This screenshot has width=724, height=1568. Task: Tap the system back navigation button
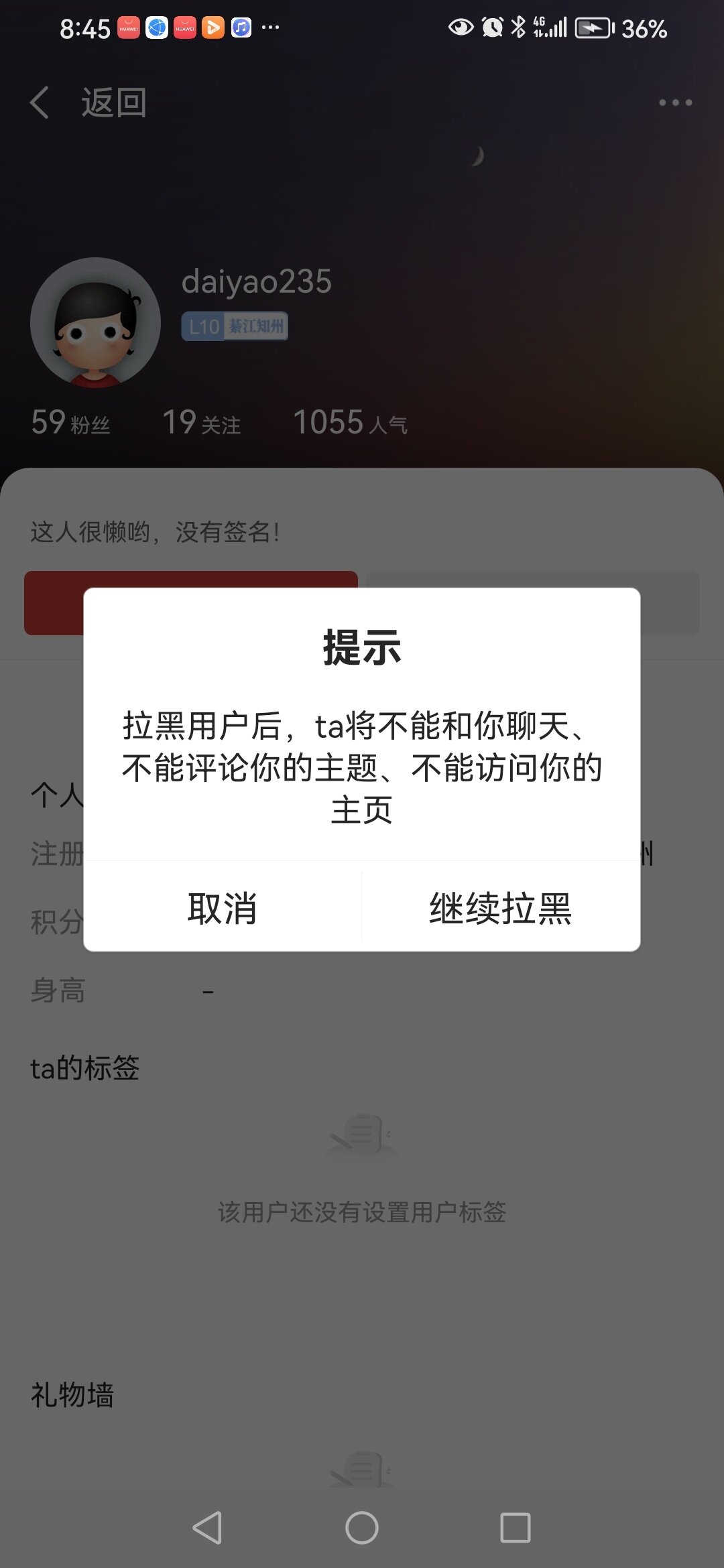[x=207, y=1528]
